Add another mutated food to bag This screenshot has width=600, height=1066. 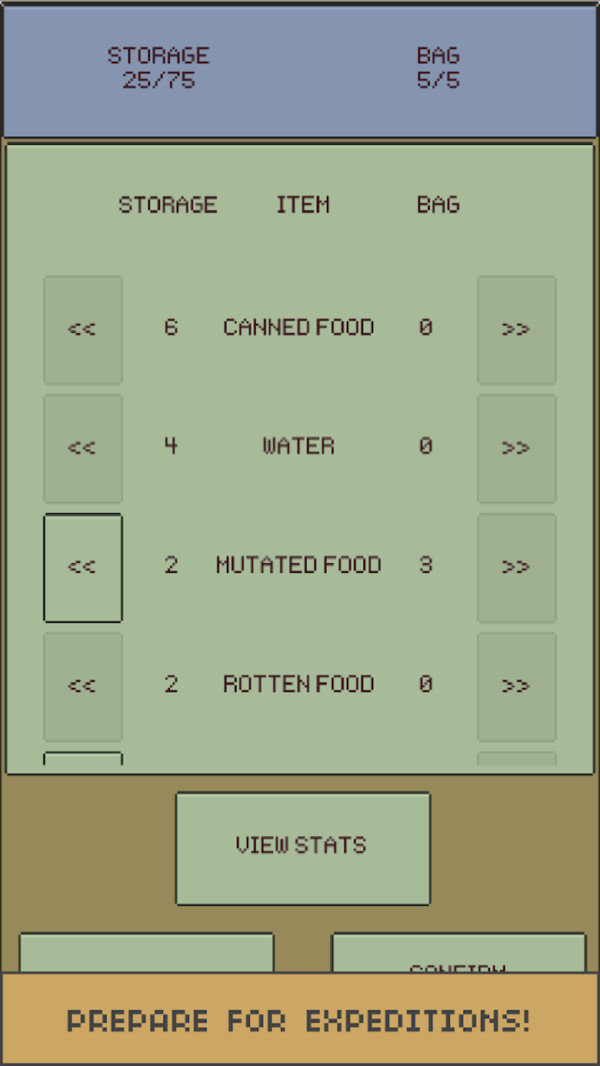coord(516,568)
